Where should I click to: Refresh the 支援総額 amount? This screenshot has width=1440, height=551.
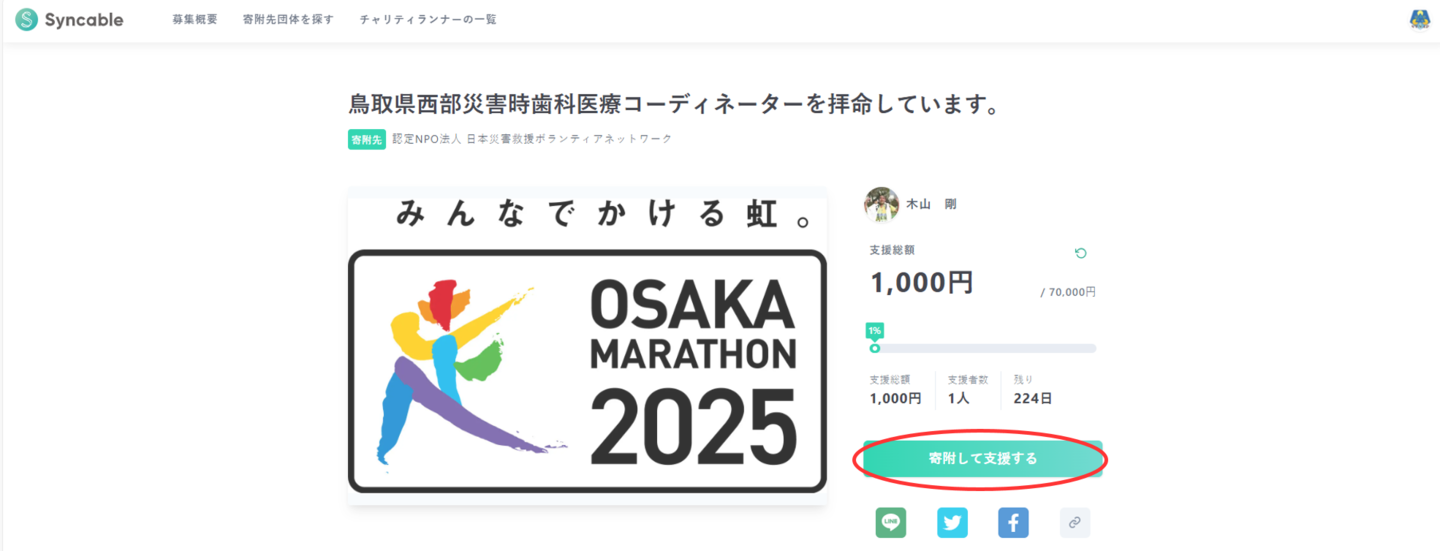pyautogui.click(x=1081, y=253)
